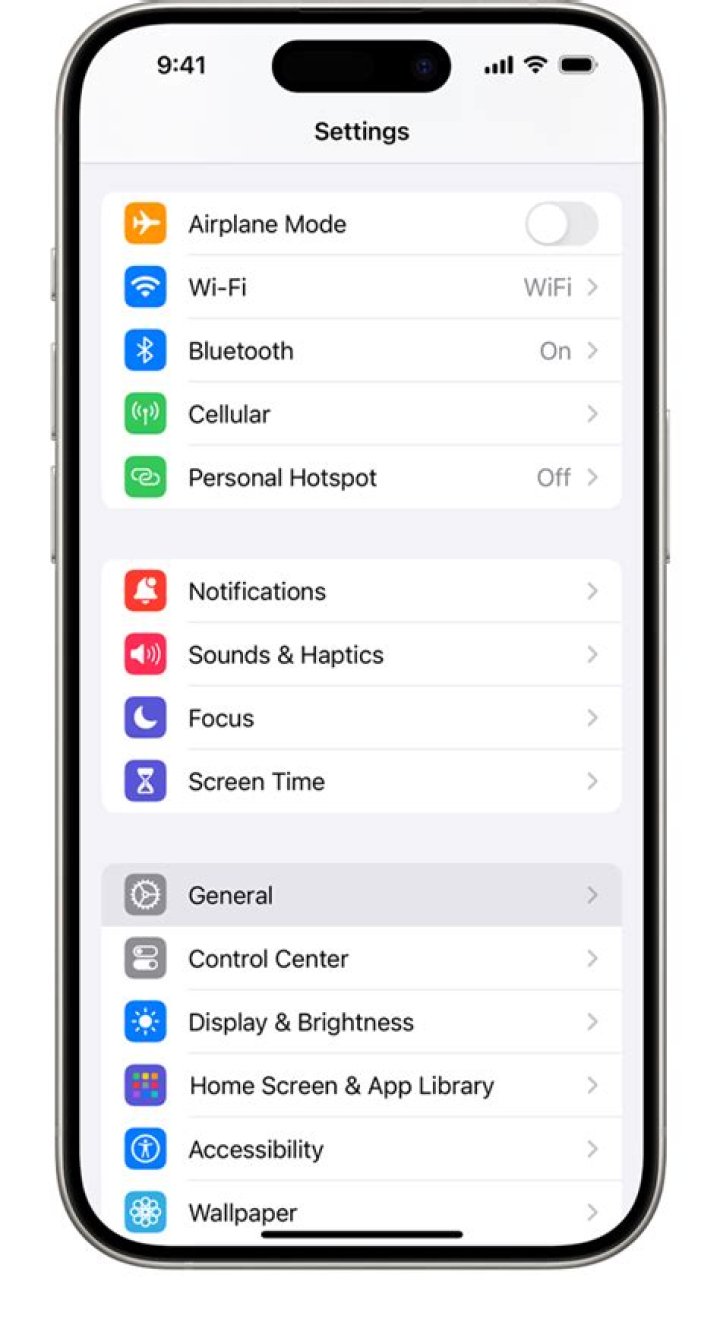This screenshot has width=720, height=1322.
Task: Open Accessibility settings
Action: tap(360, 1149)
